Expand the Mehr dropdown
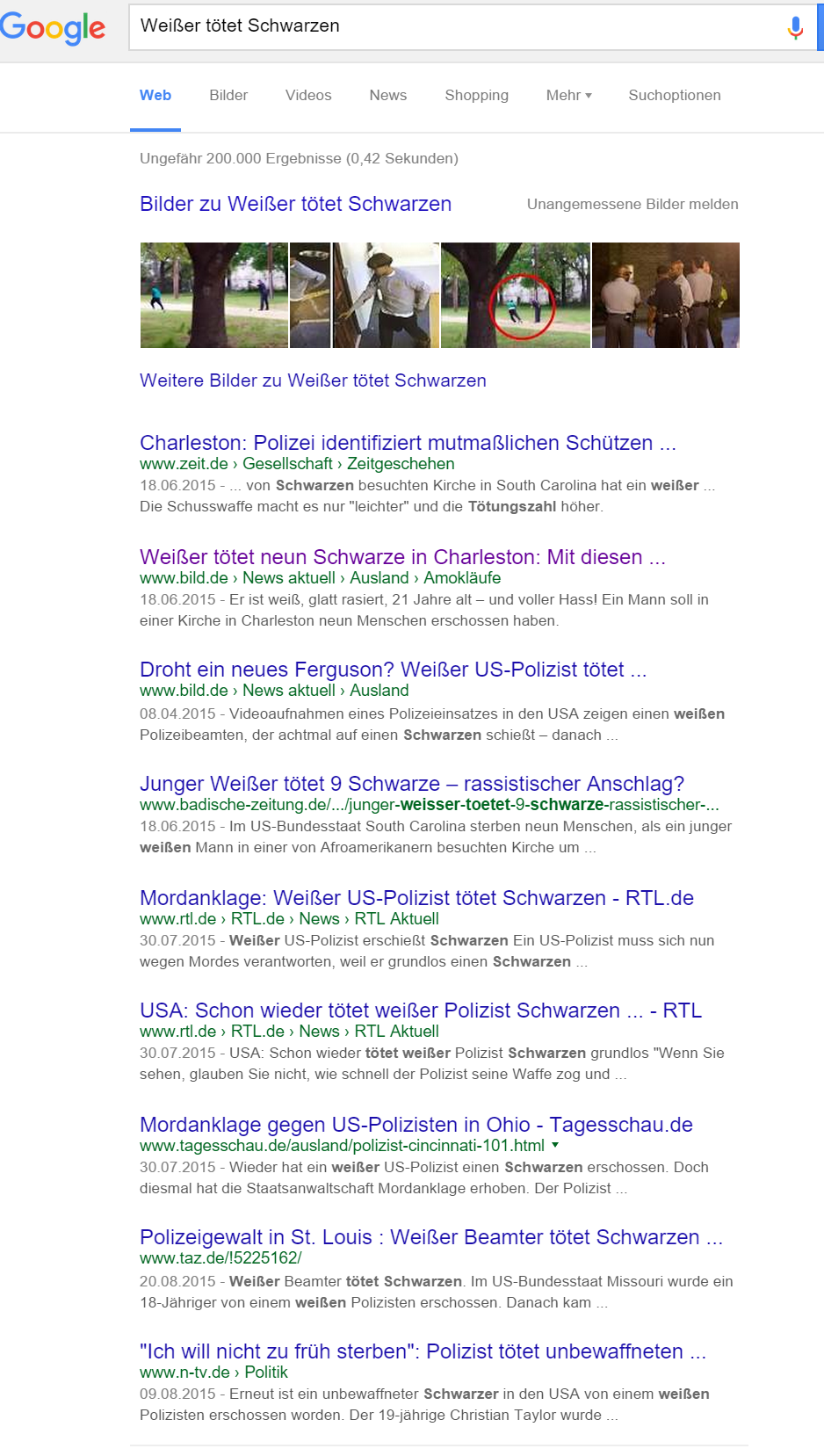This screenshot has height=1456, width=824. pos(568,96)
